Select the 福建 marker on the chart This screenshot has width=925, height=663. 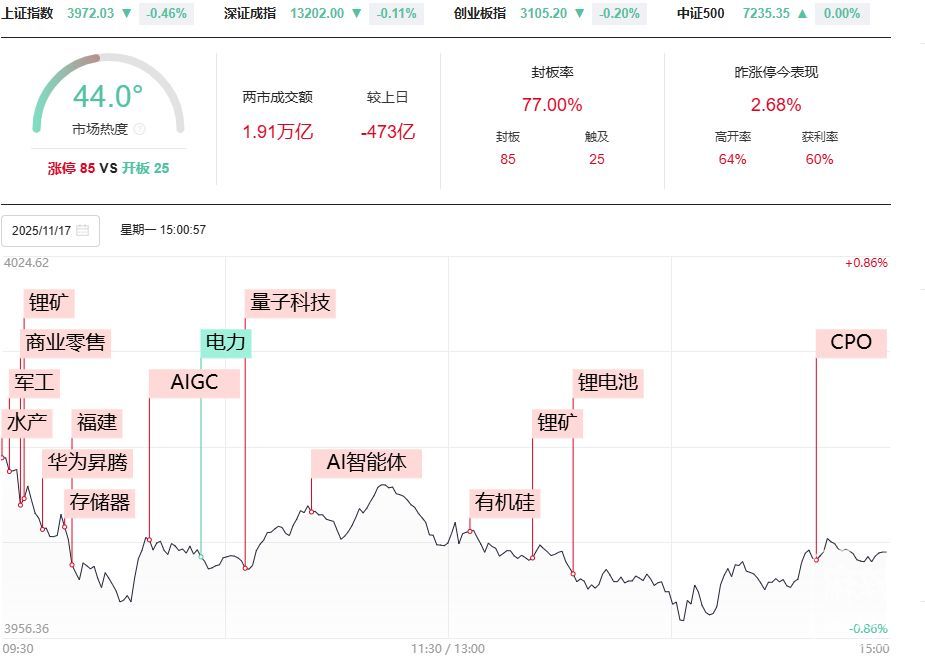96,422
